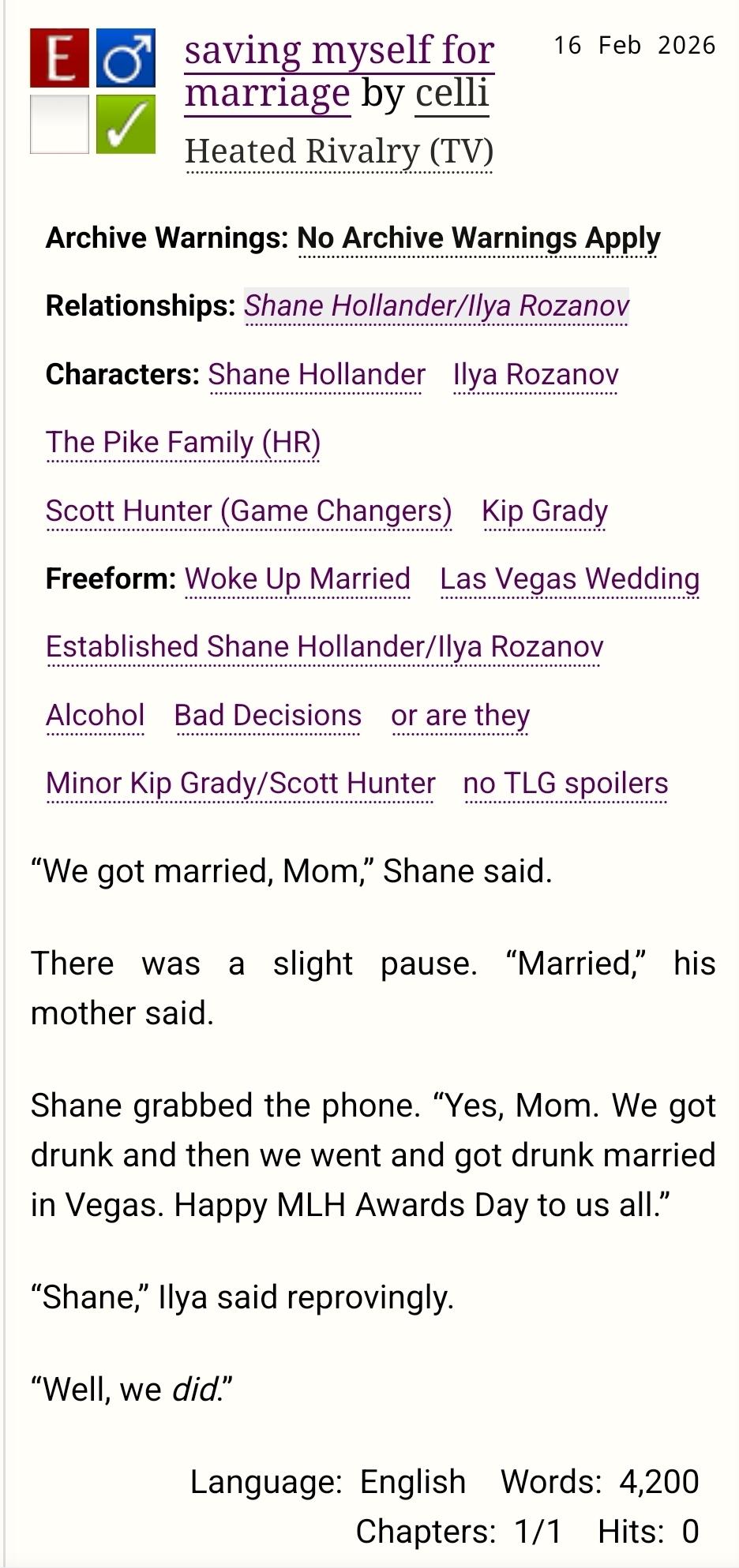Browse works tagged Bad Decisions
This screenshot has width=739, height=1568.
pyautogui.click(x=268, y=716)
